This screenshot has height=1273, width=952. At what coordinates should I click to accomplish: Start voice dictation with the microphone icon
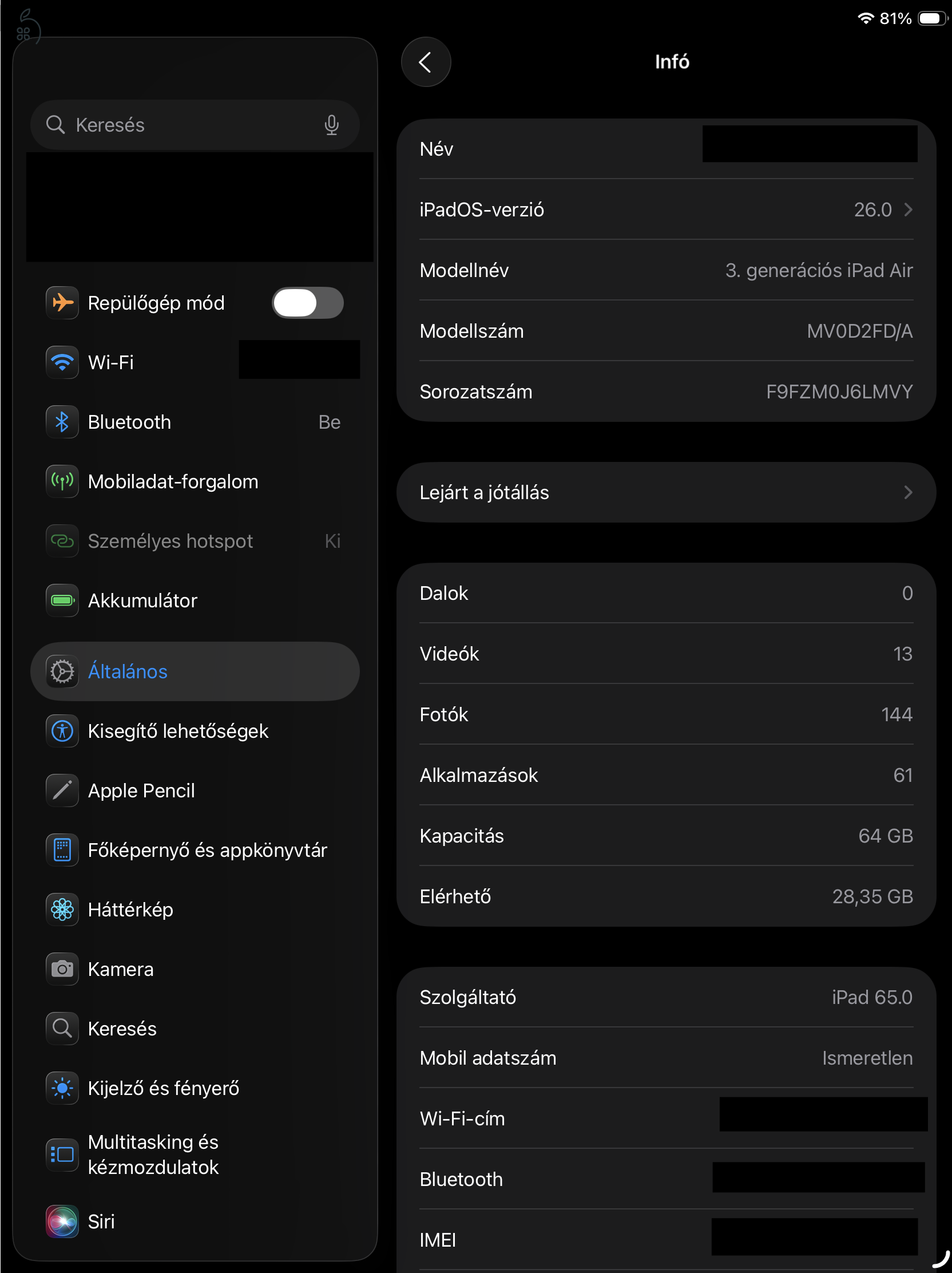coord(331,125)
